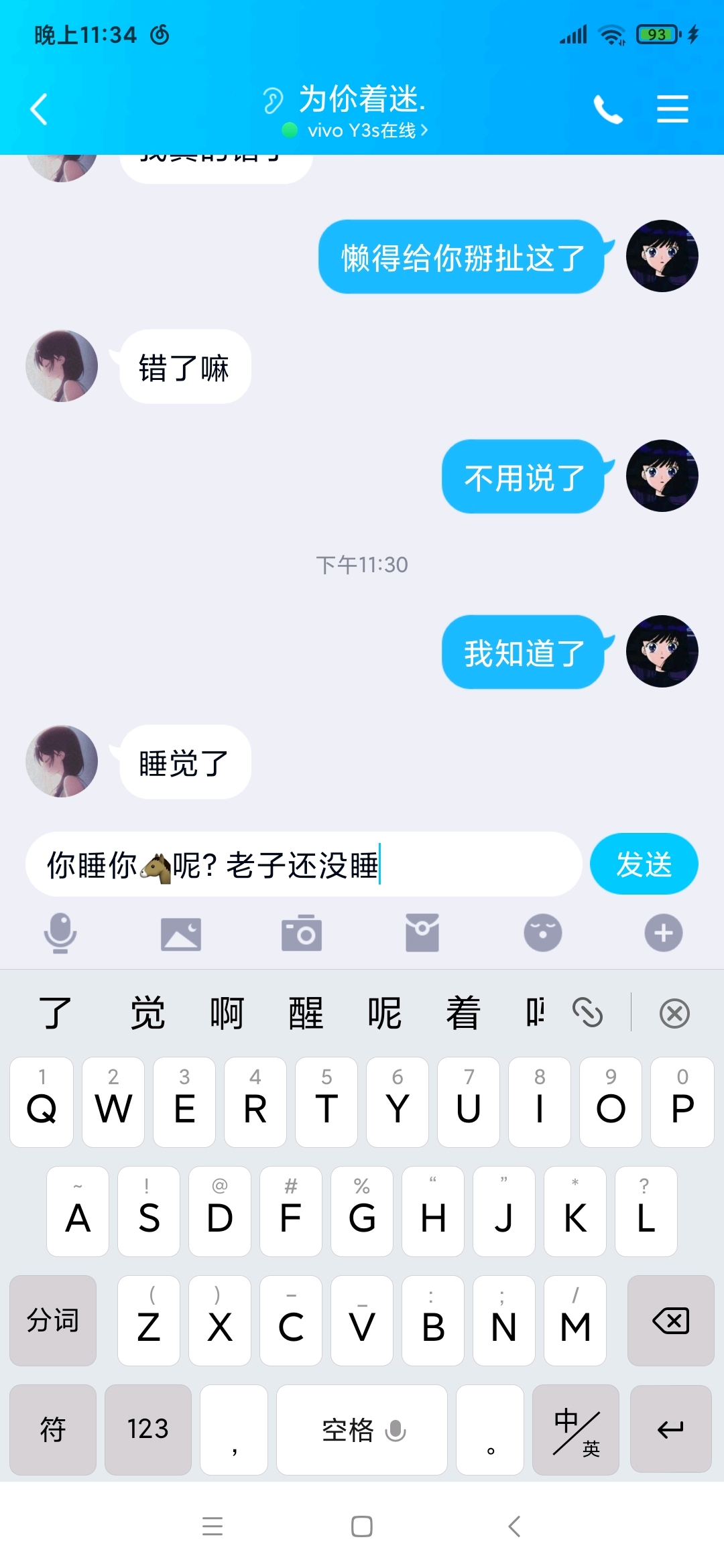The width and height of the screenshot is (724, 1568).
Task: Choose the suggested word 醒
Action: [306, 1012]
